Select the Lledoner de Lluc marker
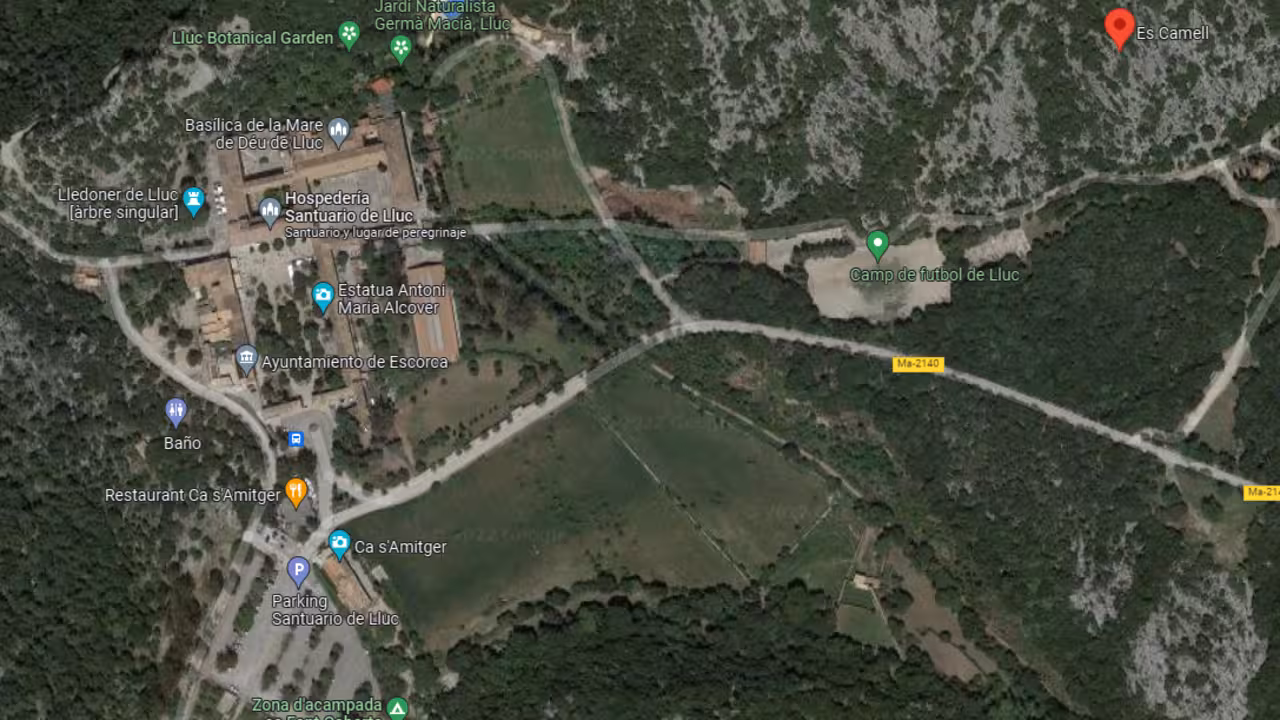Viewport: 1280px width, 720px height. [194, 199]
